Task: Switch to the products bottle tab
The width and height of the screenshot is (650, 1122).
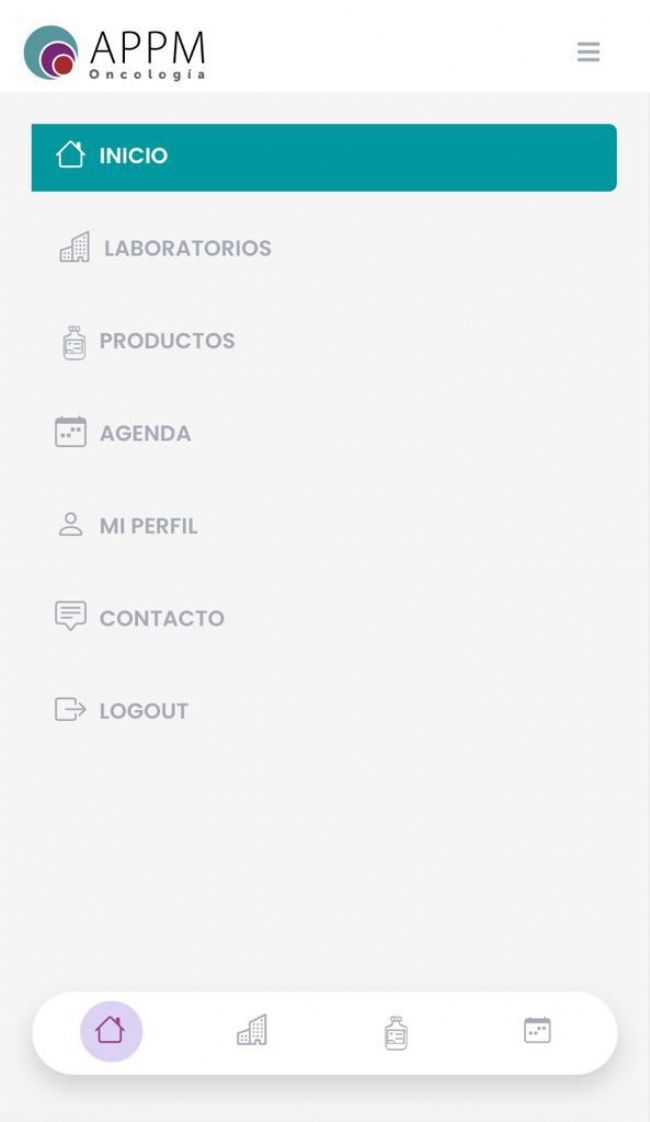Action: coord(396,1033)
